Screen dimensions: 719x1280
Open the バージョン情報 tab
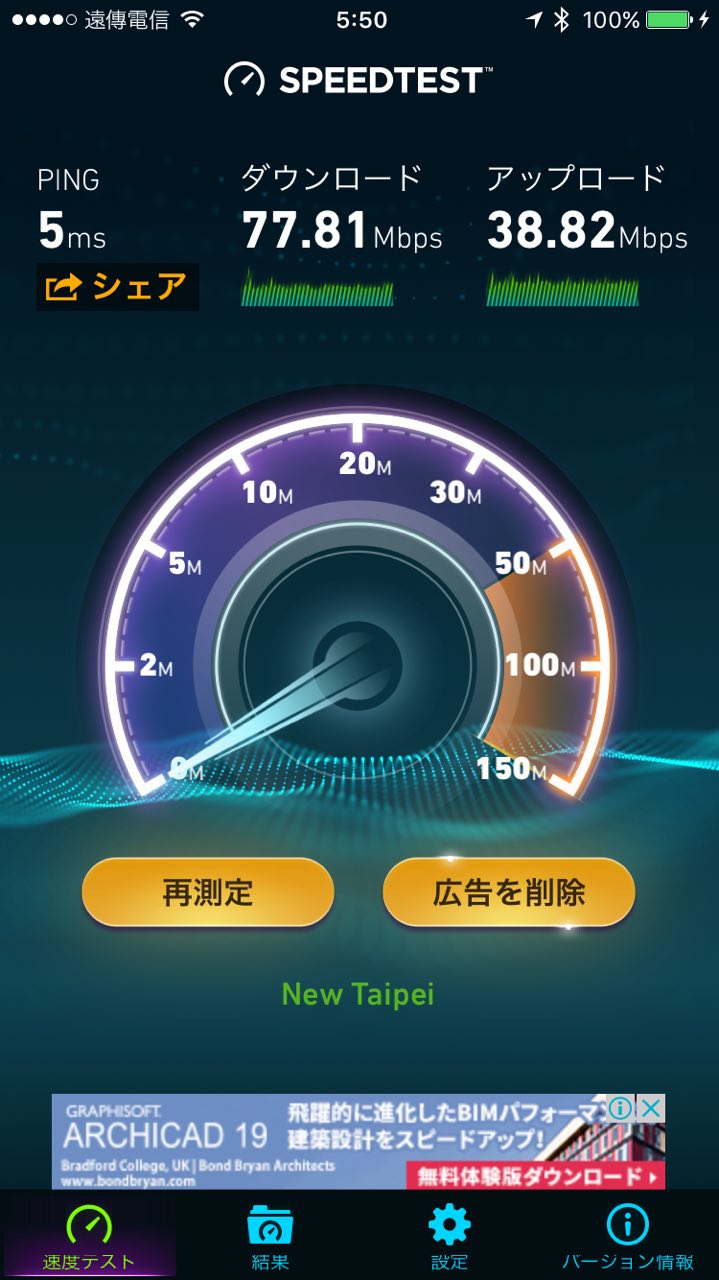point(627,1236)
